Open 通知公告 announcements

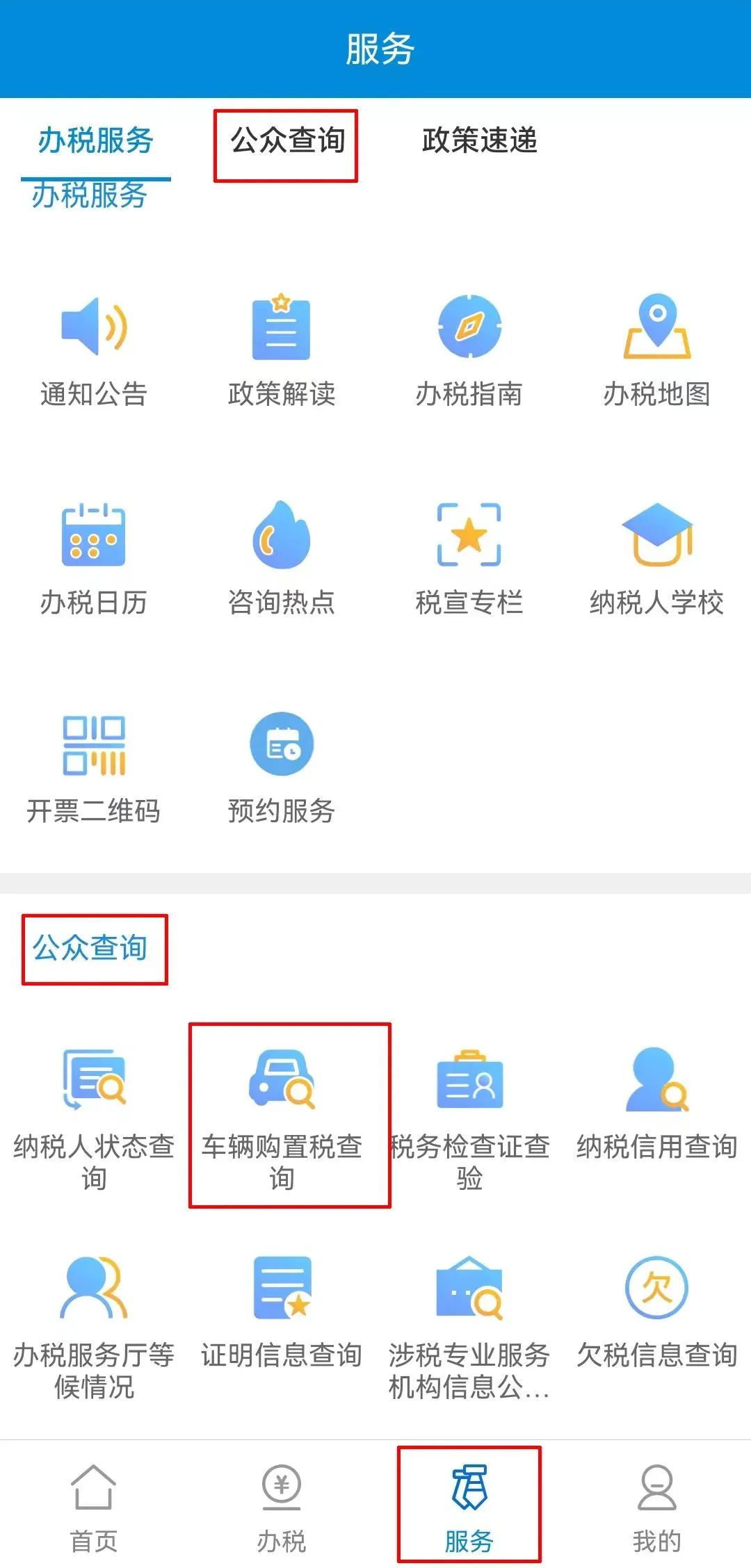[x=94, y=352]
